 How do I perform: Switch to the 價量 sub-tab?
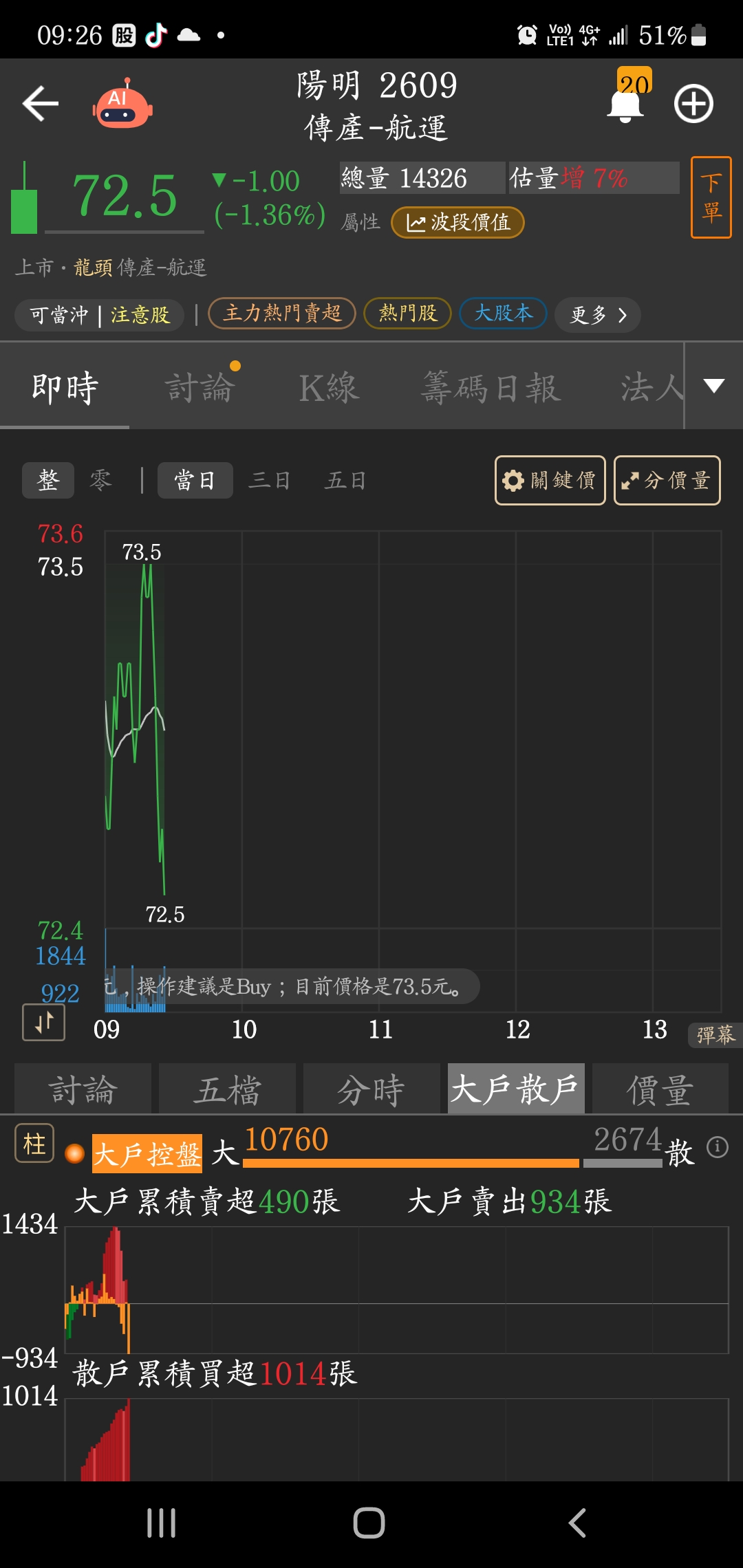(660, 1089)
